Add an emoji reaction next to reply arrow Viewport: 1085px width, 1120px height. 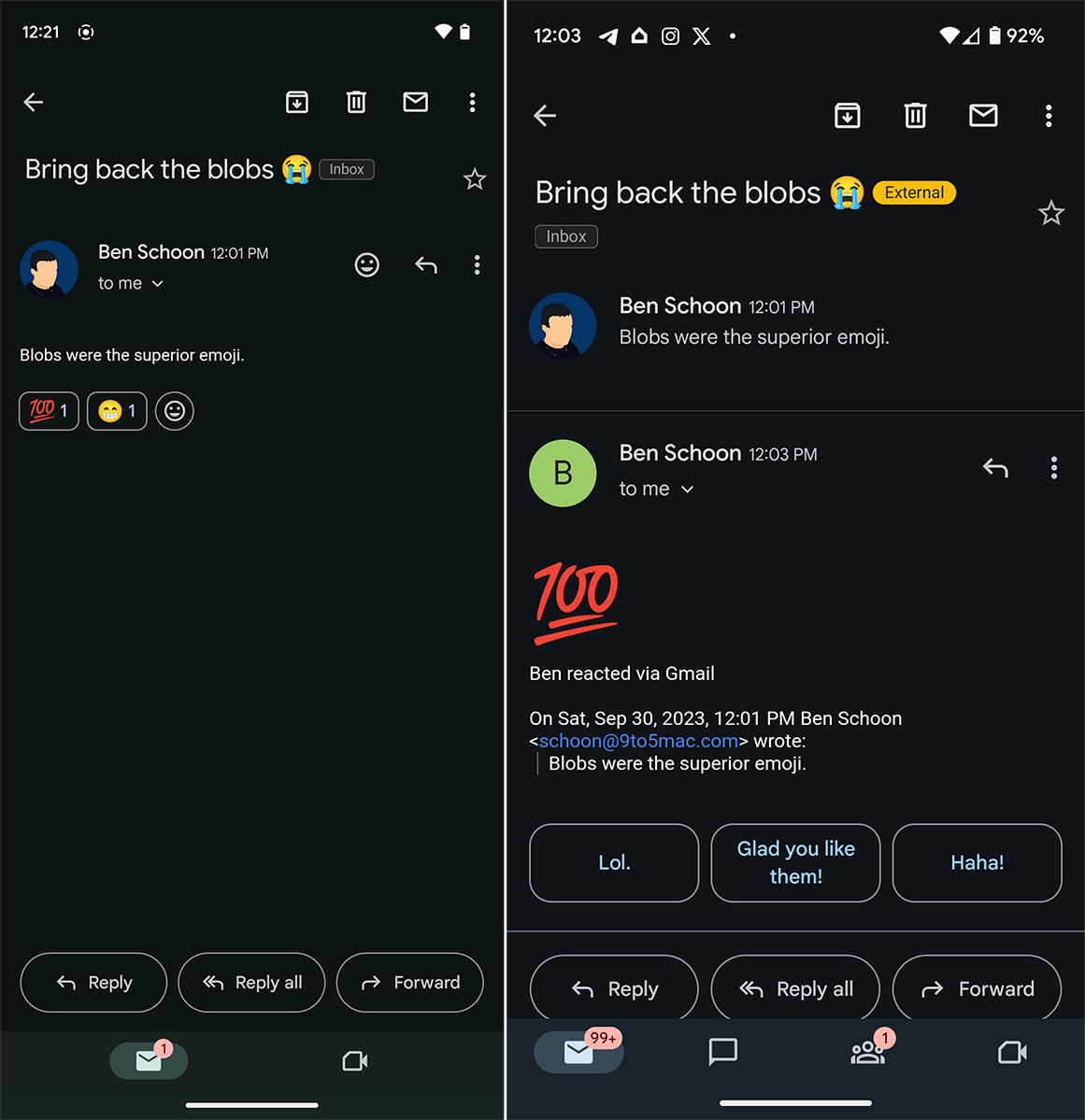[x=367, y=265]
